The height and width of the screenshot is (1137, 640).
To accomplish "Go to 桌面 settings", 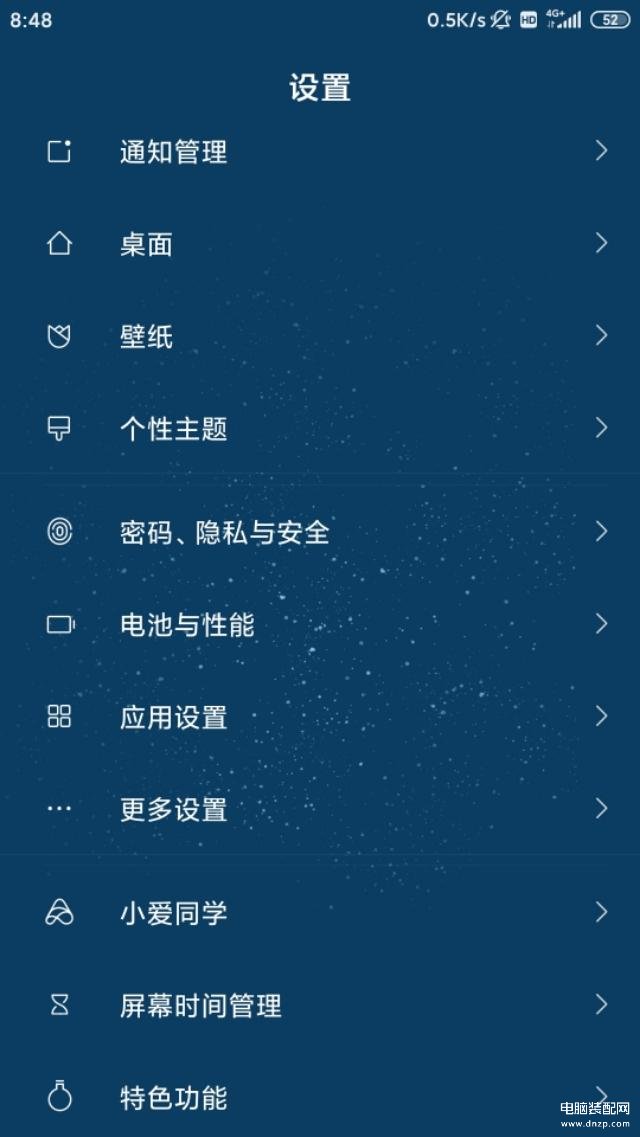I will click(320, 244).
